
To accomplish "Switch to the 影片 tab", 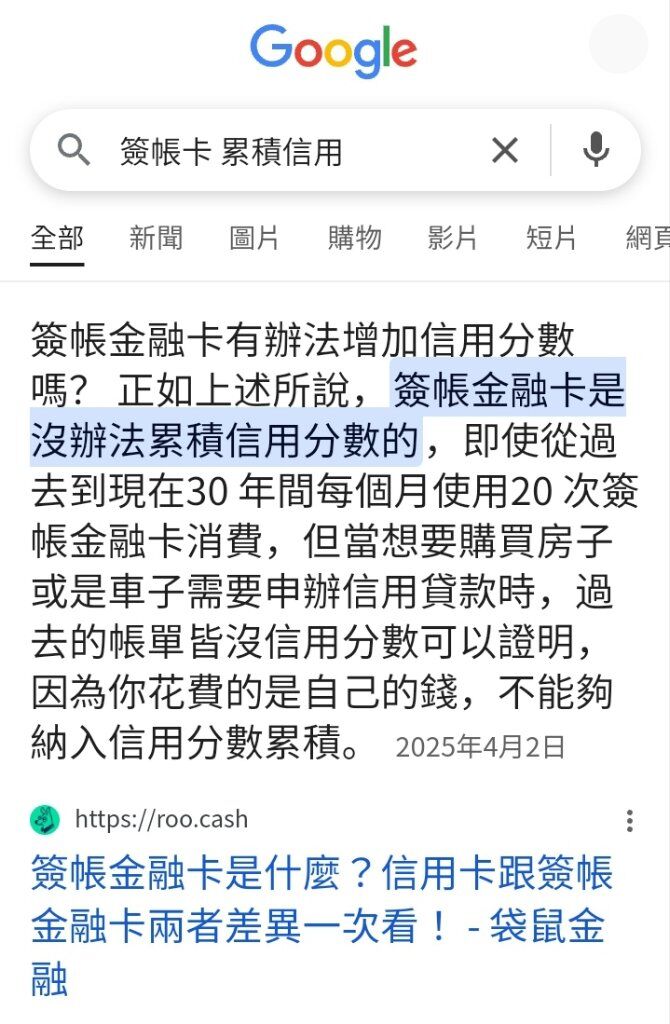I will tap(452, 238).
